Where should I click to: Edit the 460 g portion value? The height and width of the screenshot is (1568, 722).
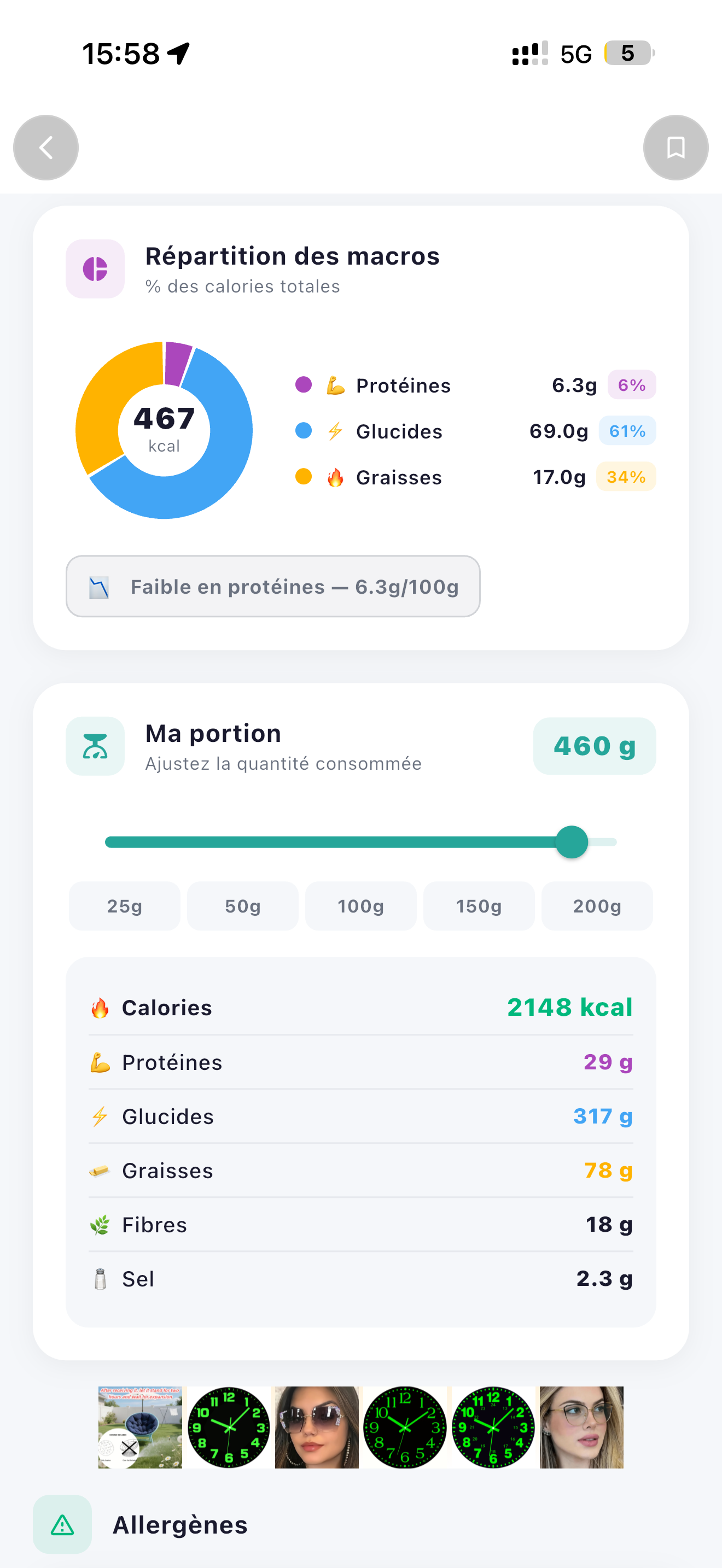(x=594, y=746)
